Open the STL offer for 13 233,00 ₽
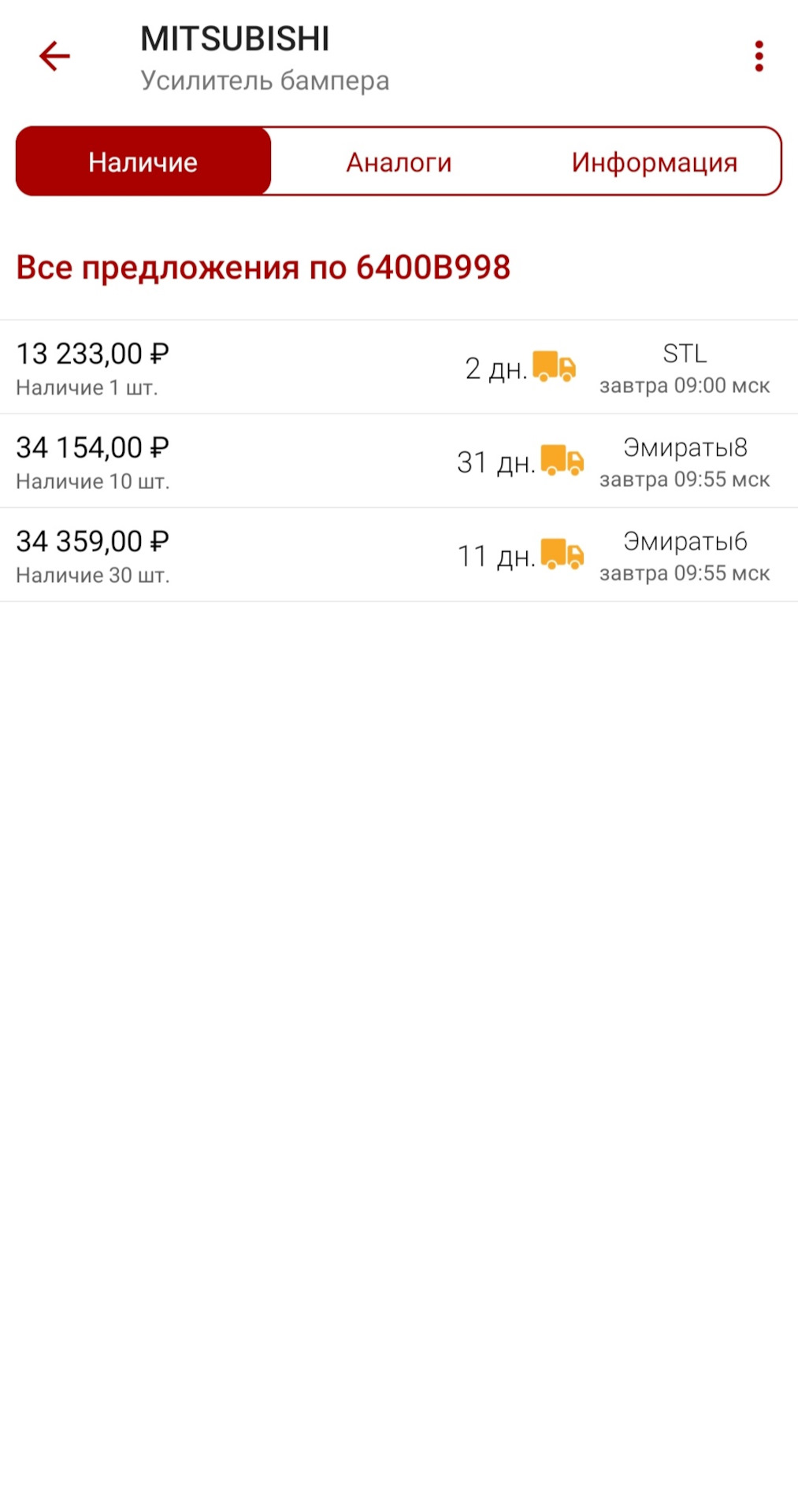The image size is (798, 1512). 399,368
